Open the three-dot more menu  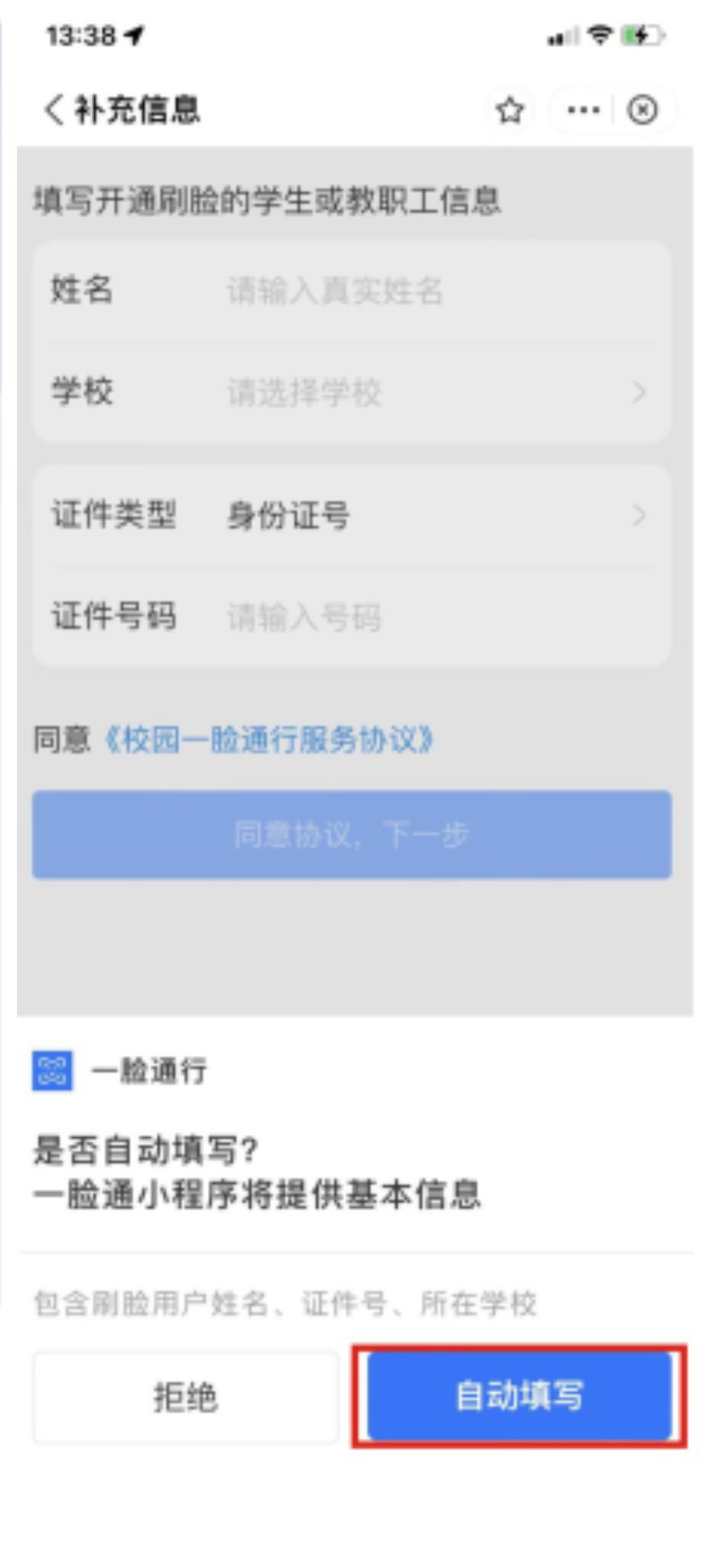(583, 110)
